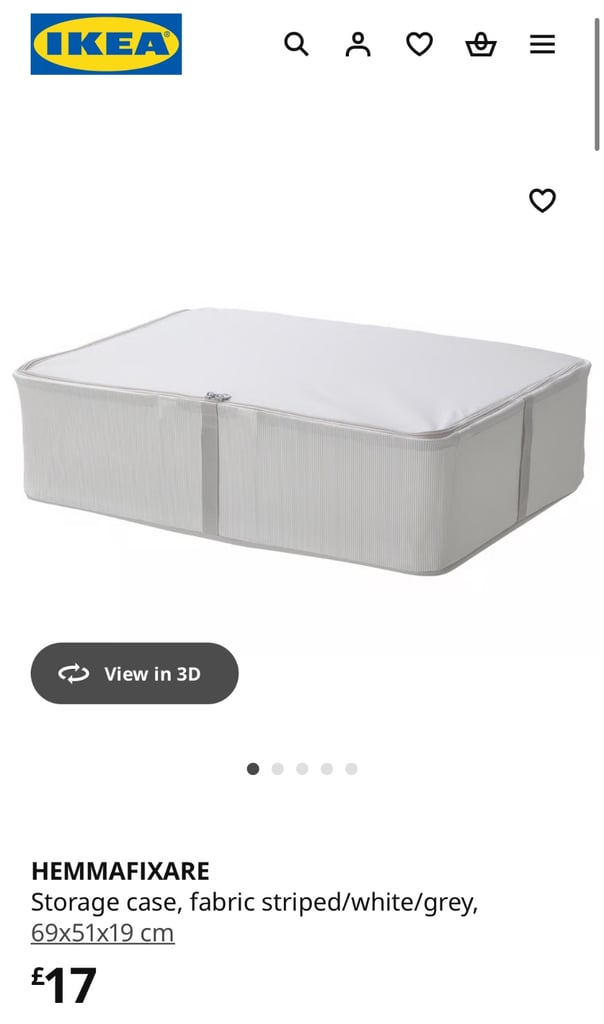The width and height of the screenshot is (604, 1024).
Task: Go to IKEA home via logo
Action: [106, 44]
